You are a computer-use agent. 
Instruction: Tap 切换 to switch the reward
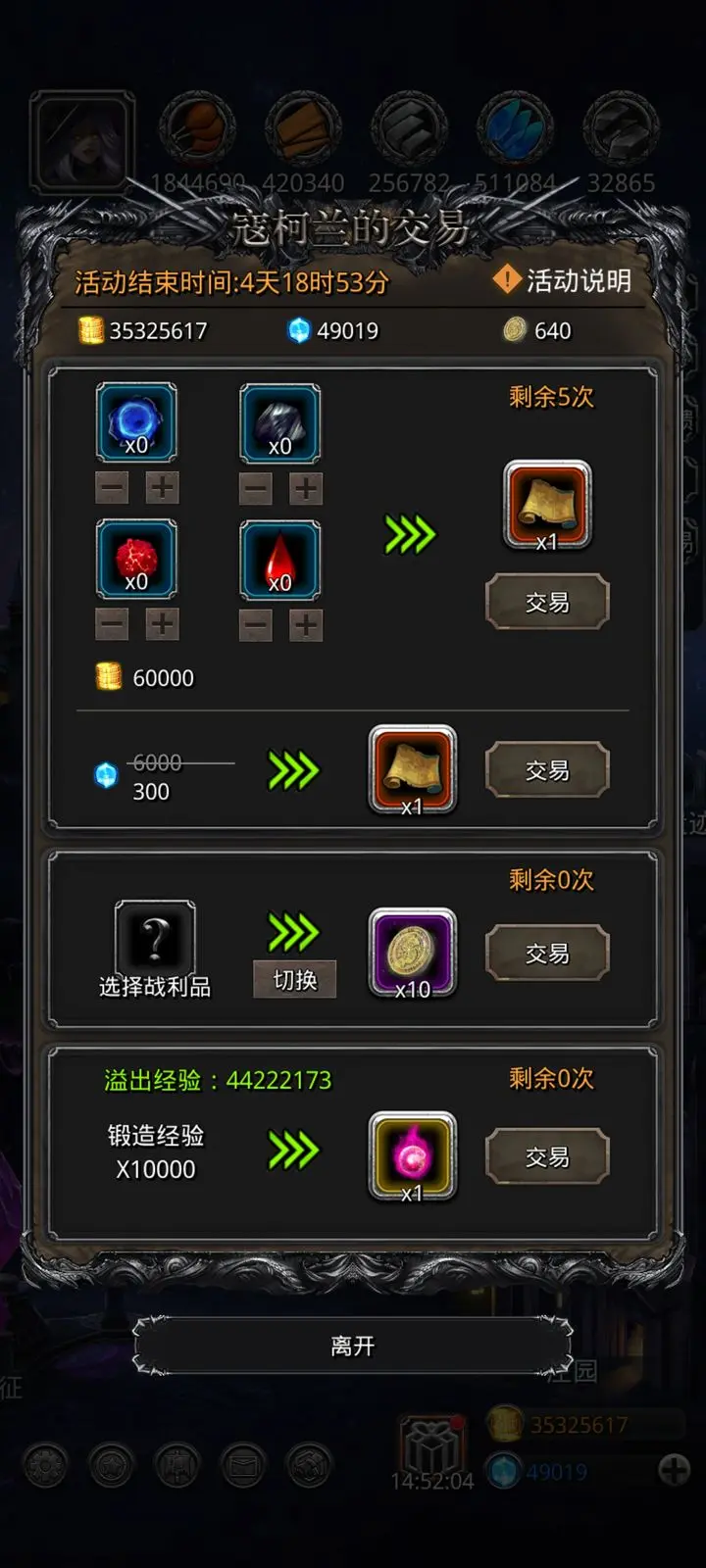pyautogui.click(x=294, y=979)
